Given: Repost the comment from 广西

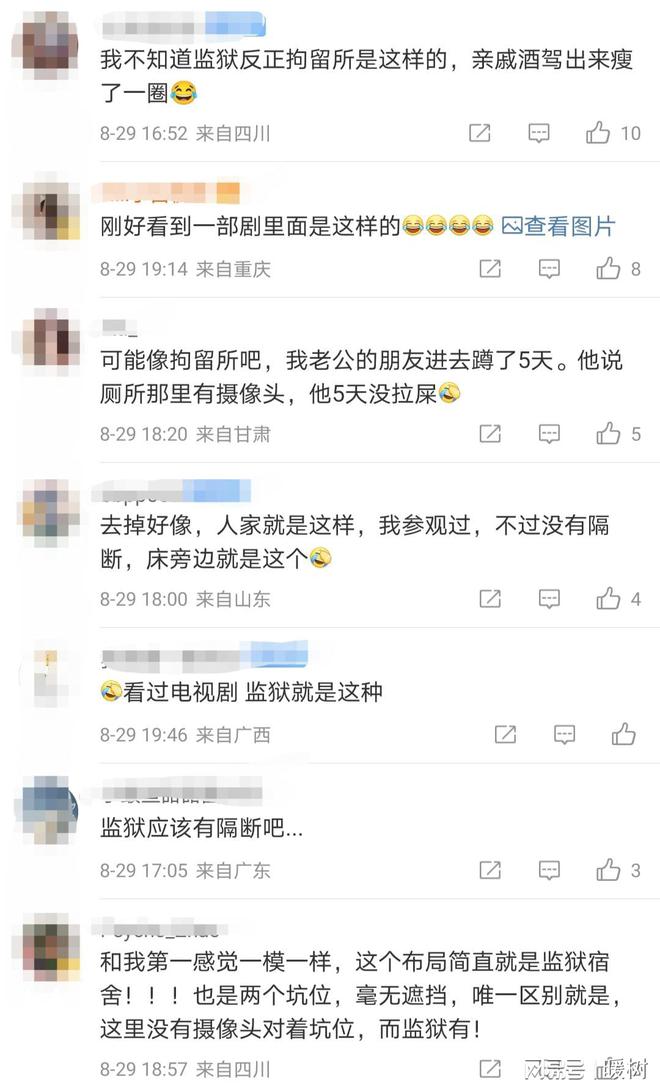Looking at the screenshot, I should (x=505, y=734).
